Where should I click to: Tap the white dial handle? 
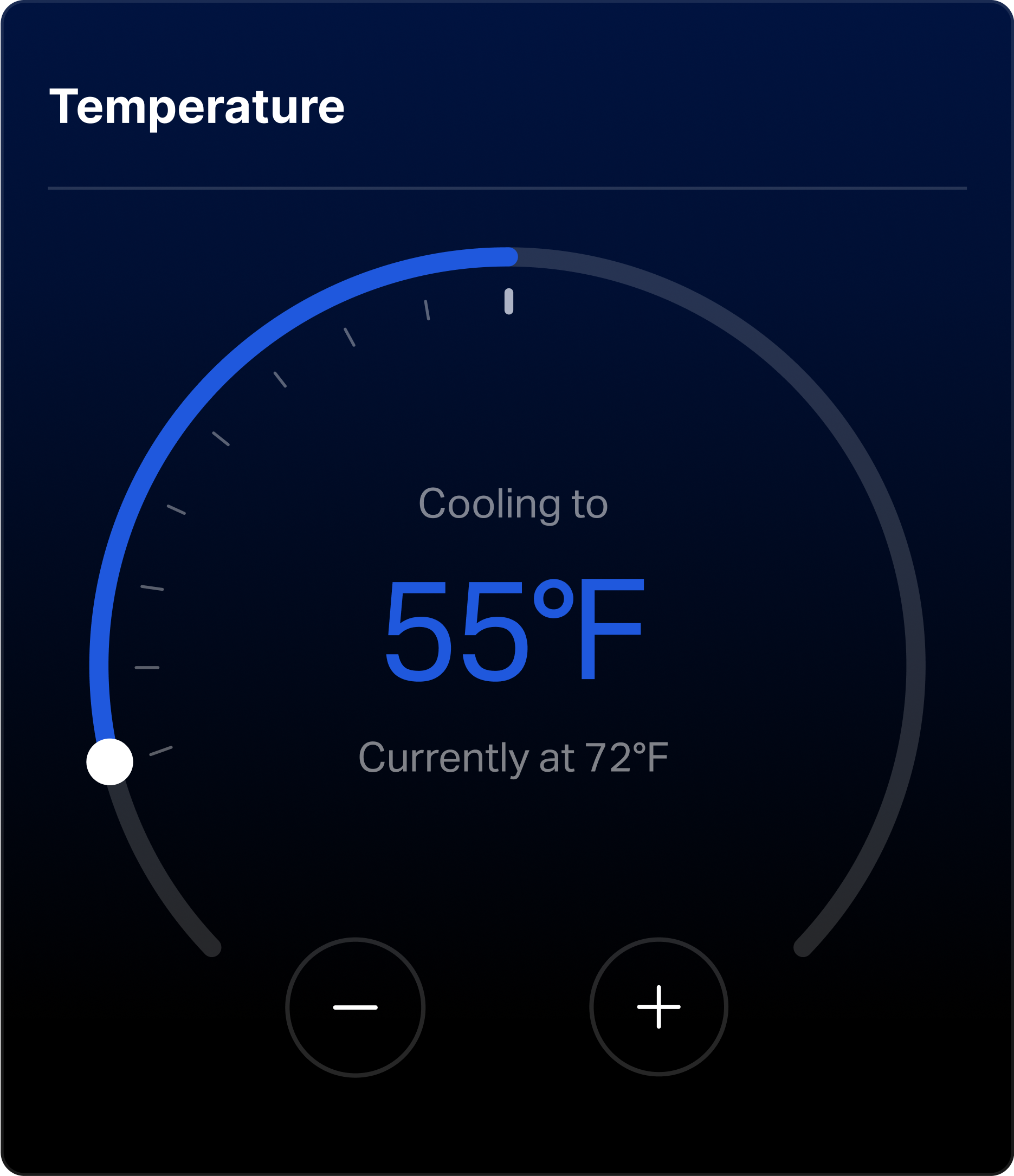point(109,761)
